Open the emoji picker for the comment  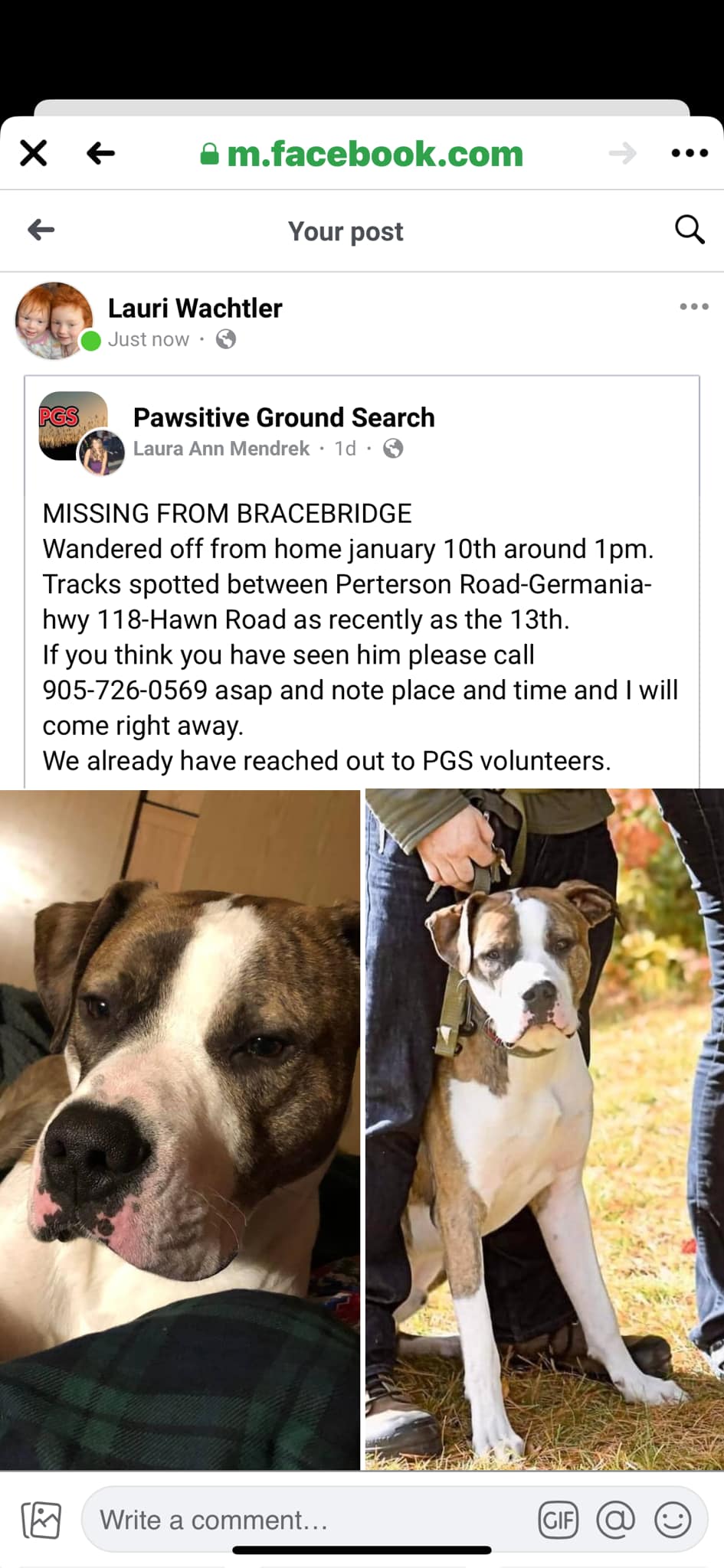coord(673,1520)
